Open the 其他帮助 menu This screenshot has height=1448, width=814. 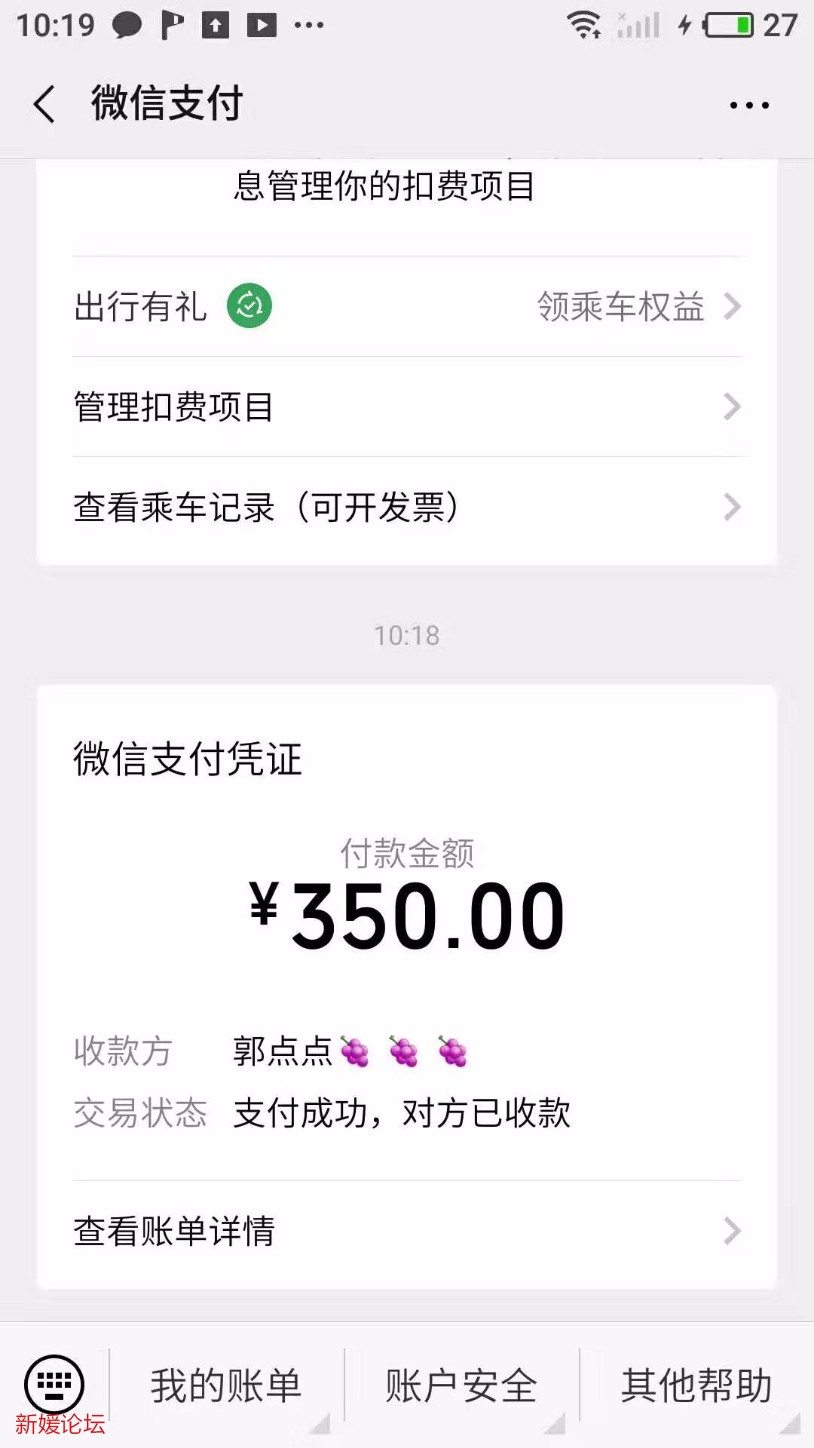click(696, 1386)
